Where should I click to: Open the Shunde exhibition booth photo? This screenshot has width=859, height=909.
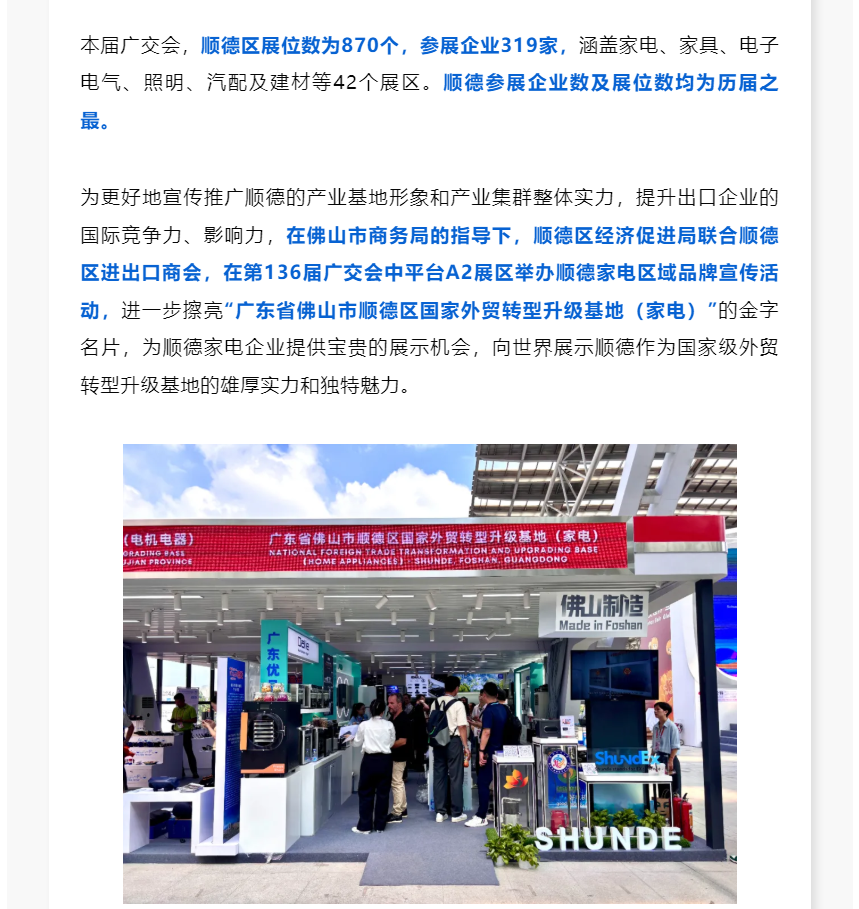coord(429,673)
